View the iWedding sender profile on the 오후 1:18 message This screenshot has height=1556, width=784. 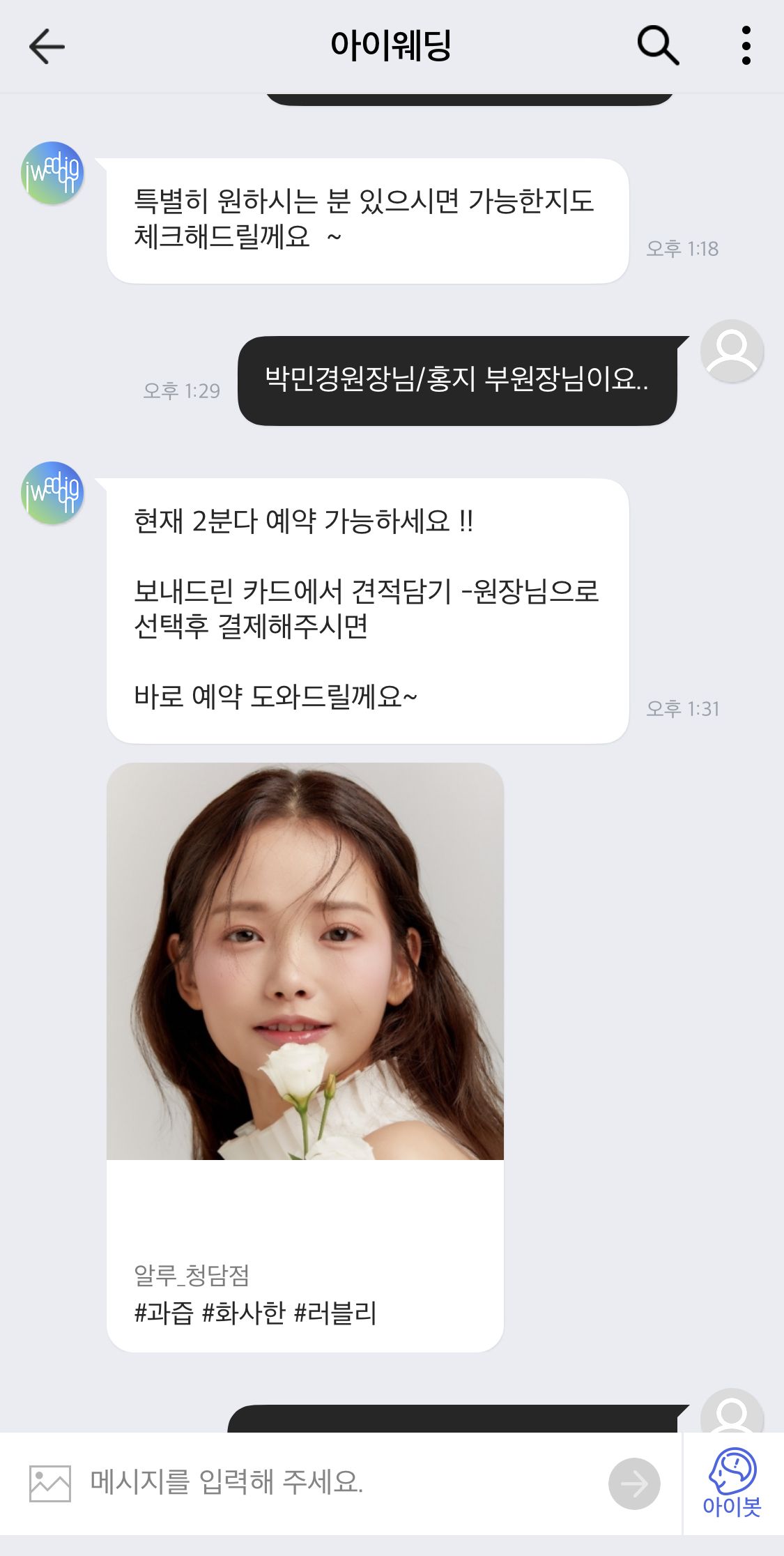tap(52, 173)
